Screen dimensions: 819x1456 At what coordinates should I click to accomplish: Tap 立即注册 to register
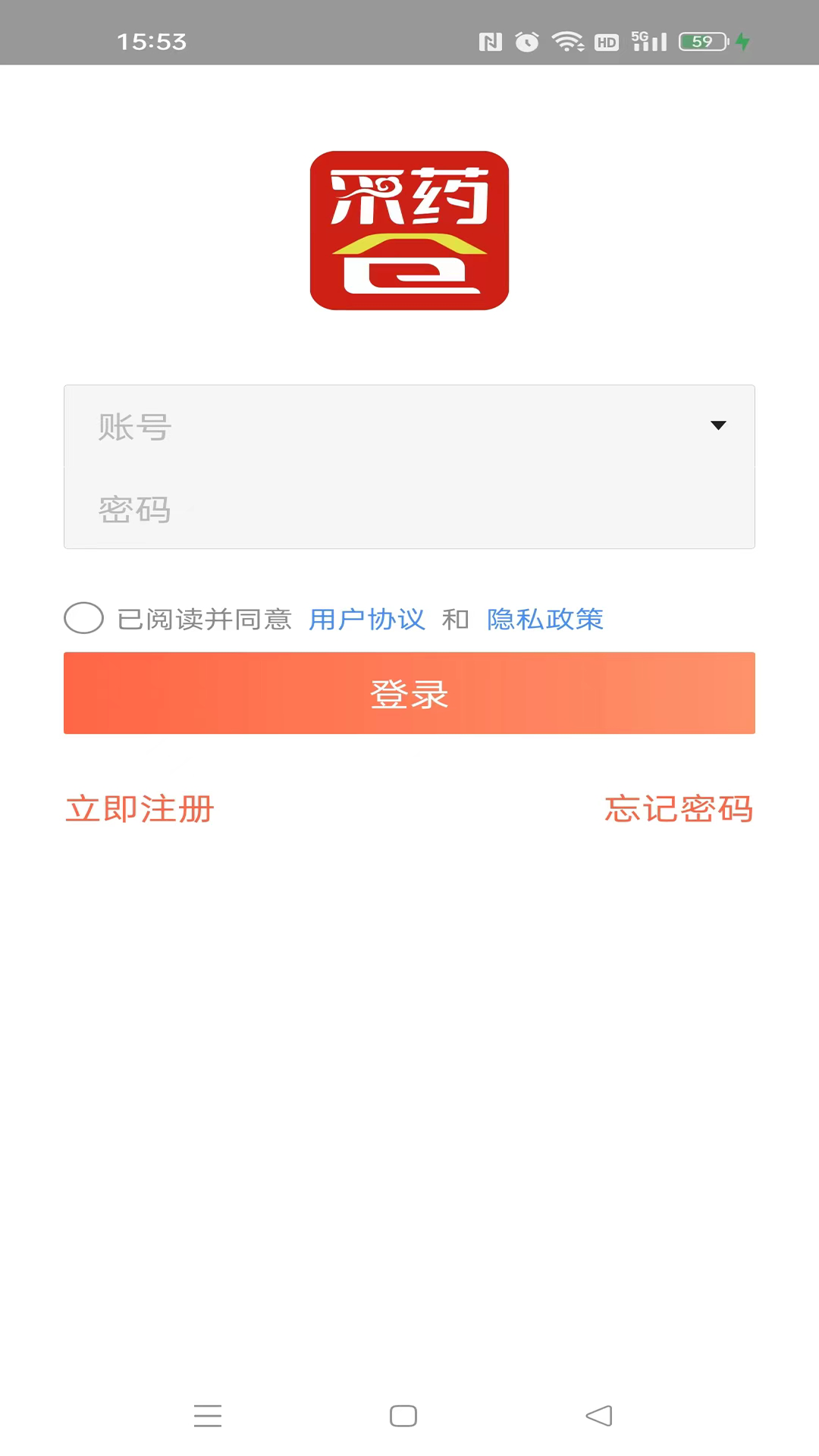138,809
